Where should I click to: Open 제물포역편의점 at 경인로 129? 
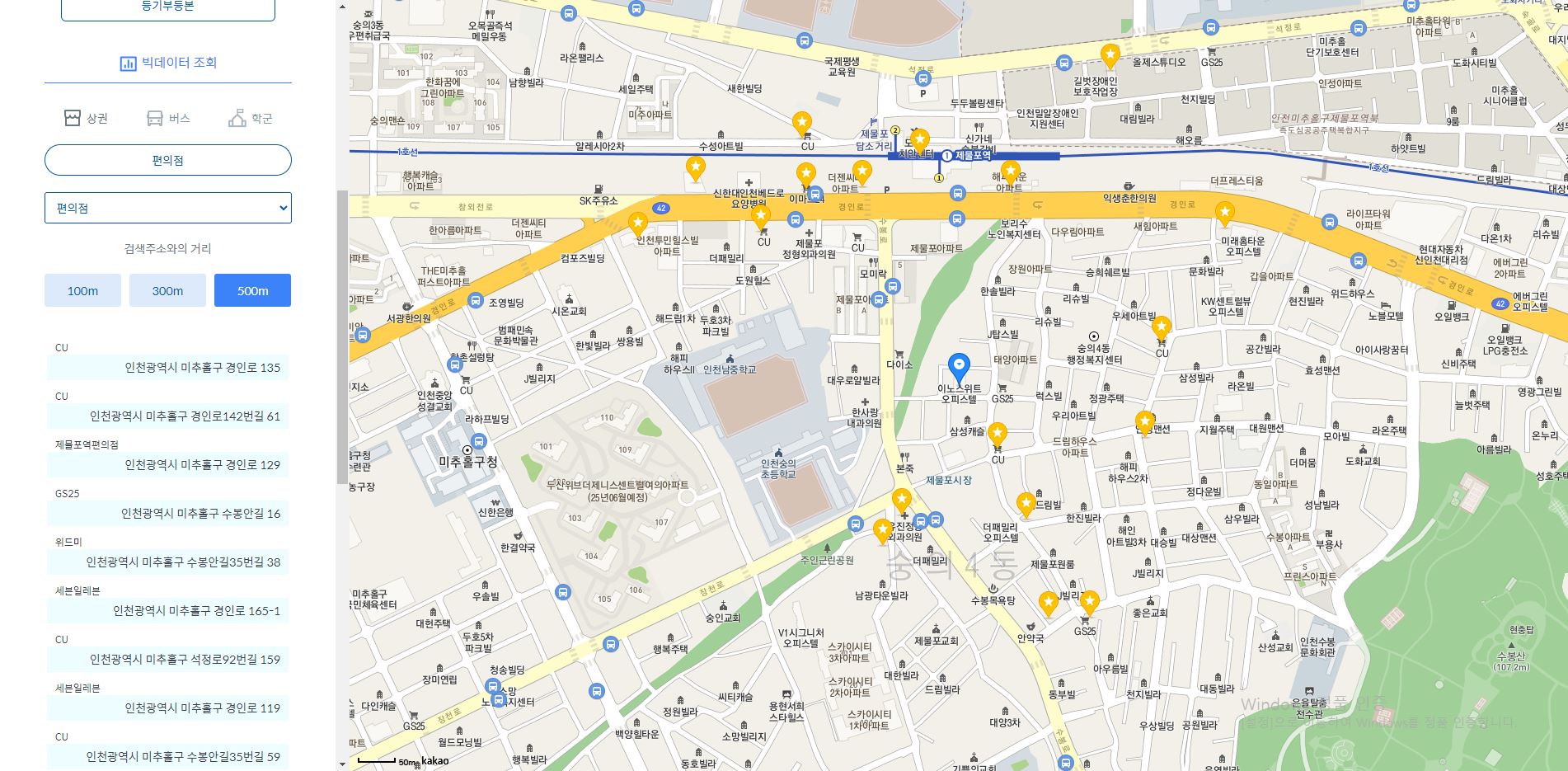(168, 464)
